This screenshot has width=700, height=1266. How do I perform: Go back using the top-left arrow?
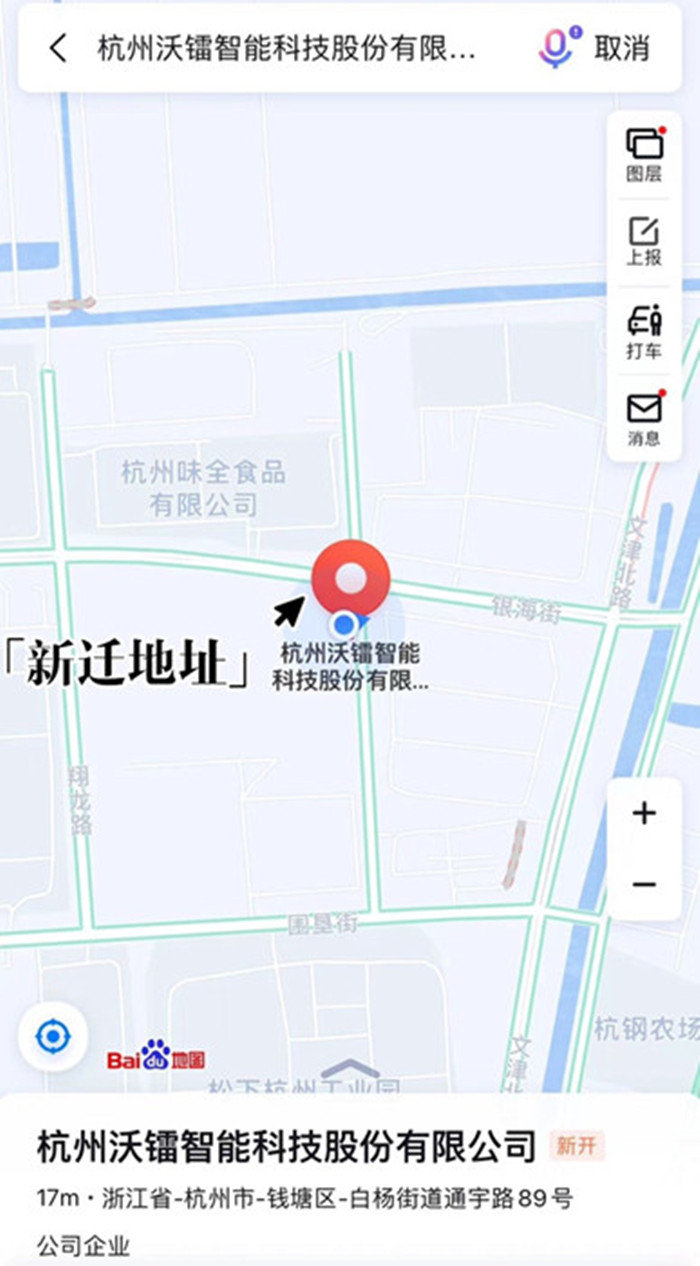tap(58, 48)
